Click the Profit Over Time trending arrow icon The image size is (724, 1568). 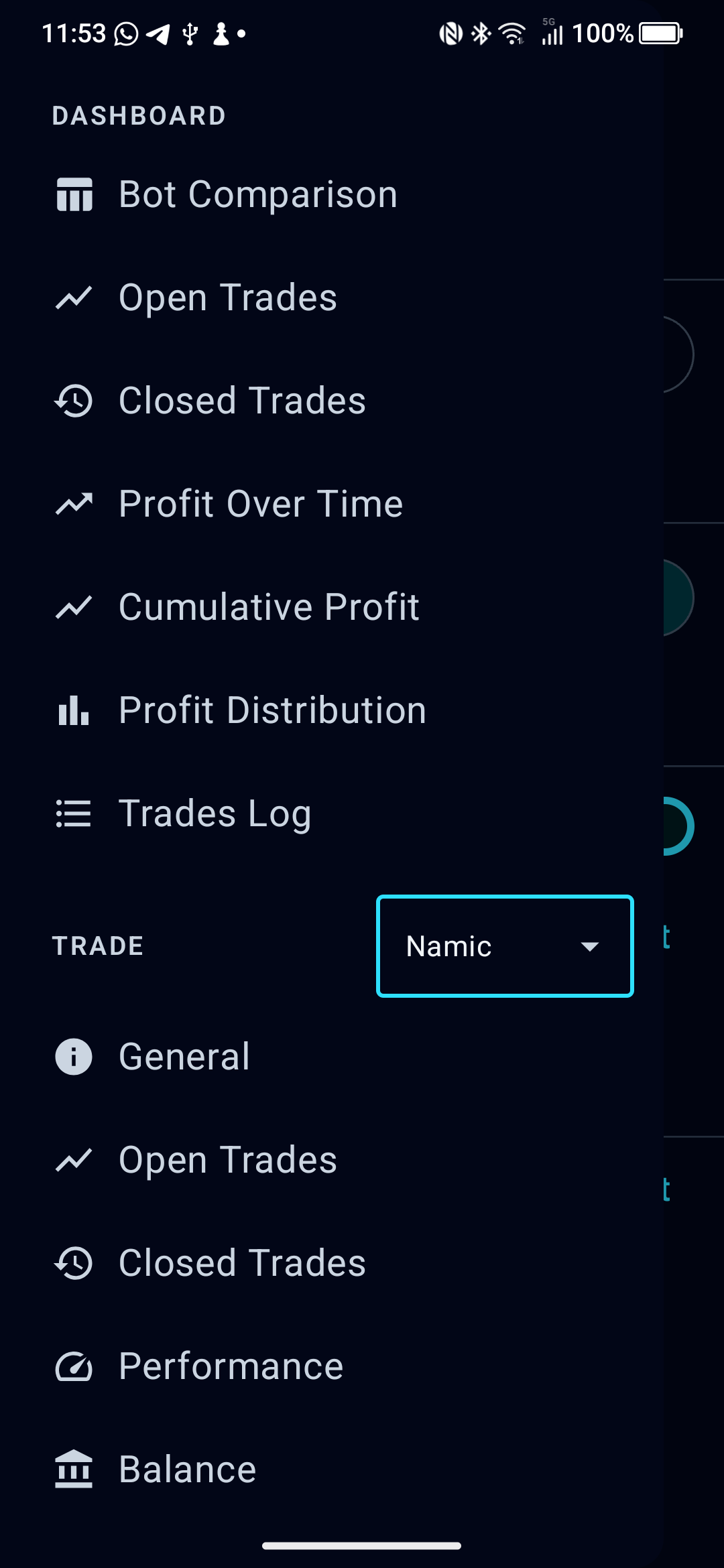pyautogui.click(x=74, y=504)
